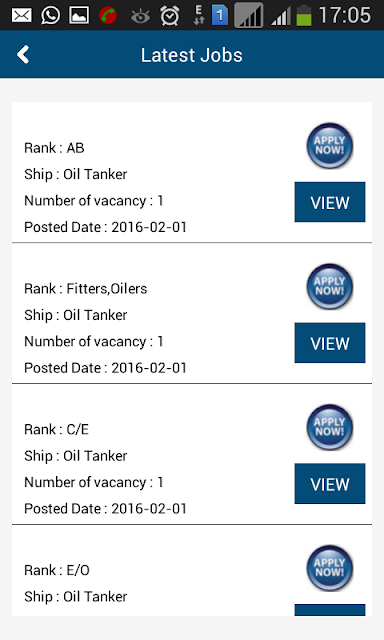
Task: Open VIEW for the Fitters,Oilers job
Action: [330, 343]
